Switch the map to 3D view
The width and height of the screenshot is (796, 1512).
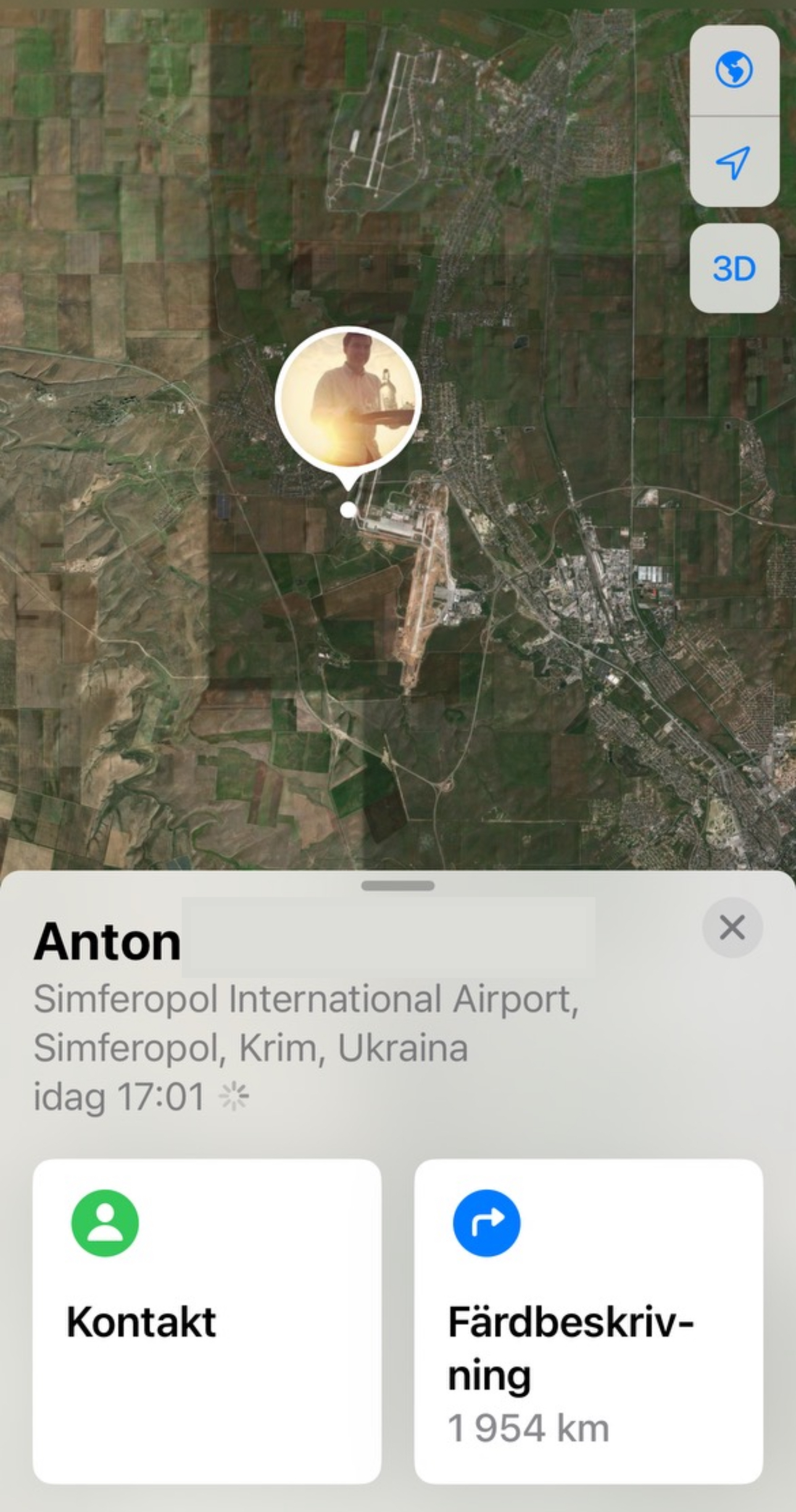(x=734, y=268)
